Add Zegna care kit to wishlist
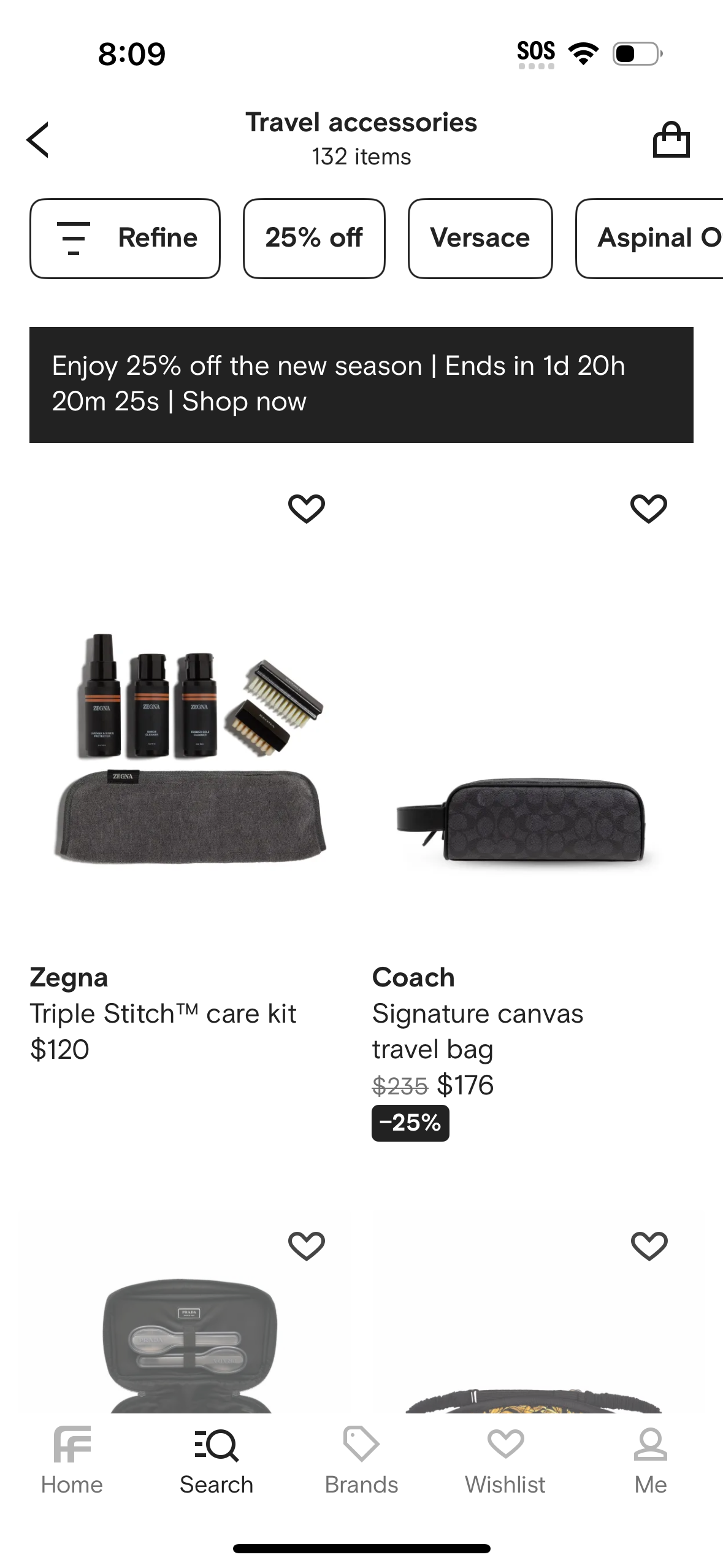Viewport: 723px width, 1568px height. 307,509
